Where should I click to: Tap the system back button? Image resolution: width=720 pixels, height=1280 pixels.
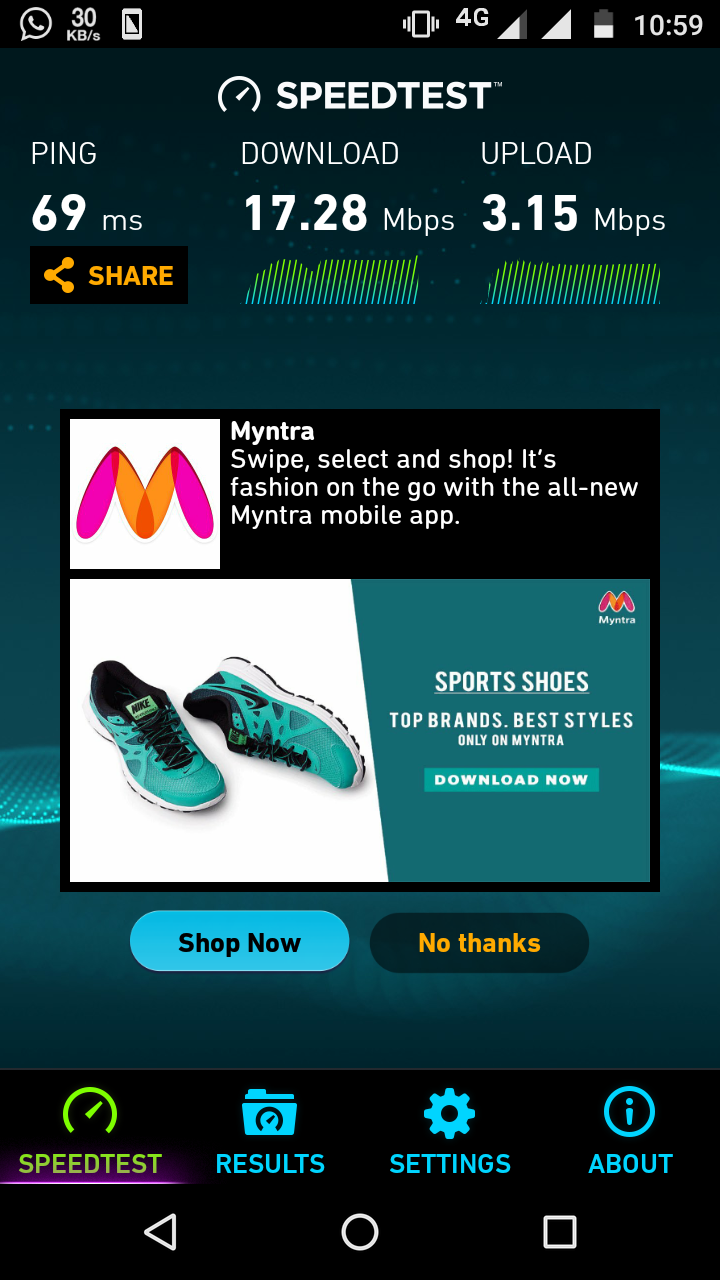(160, 1232)
